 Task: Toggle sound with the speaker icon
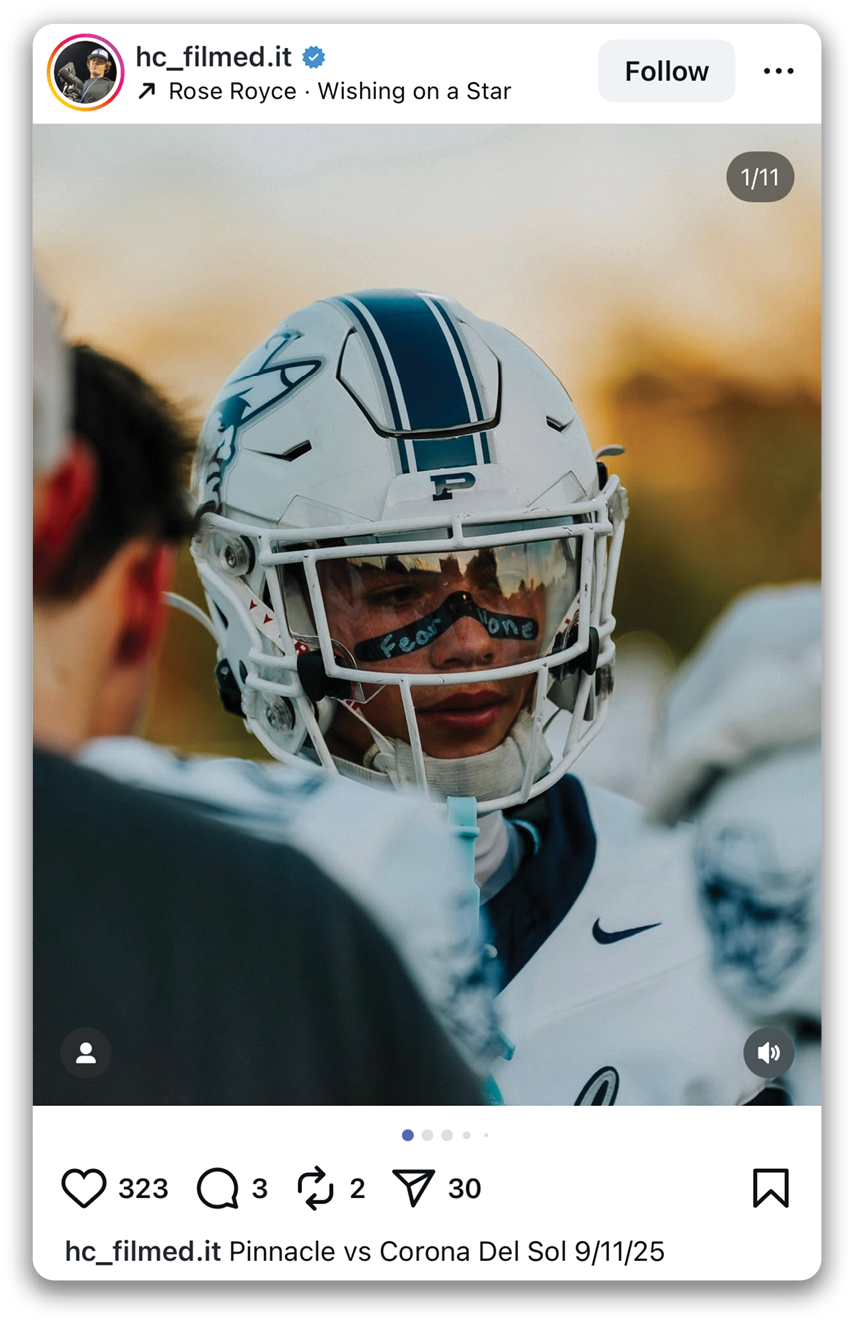768,1052
